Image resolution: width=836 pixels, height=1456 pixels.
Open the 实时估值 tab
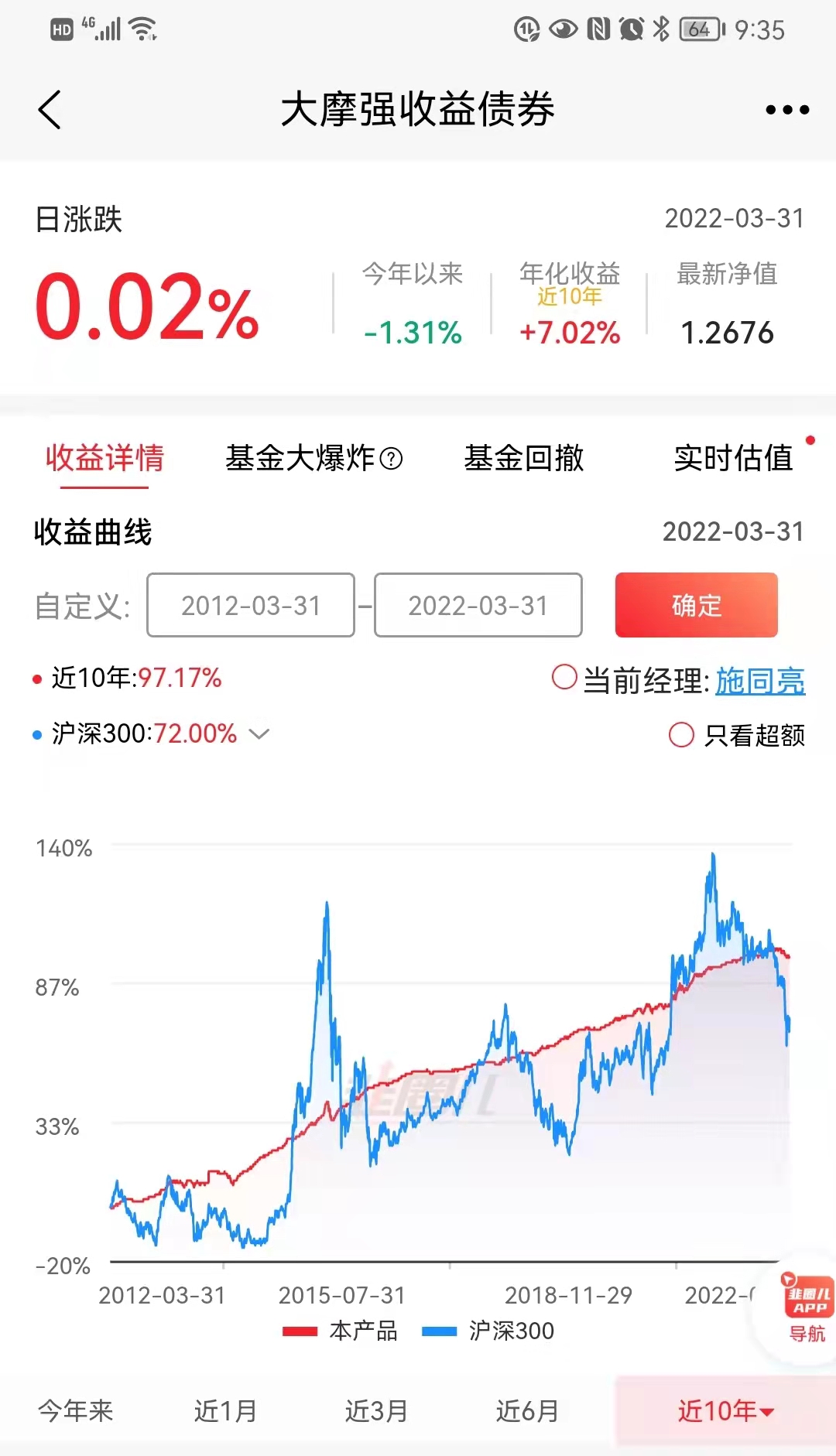(733, 458)
